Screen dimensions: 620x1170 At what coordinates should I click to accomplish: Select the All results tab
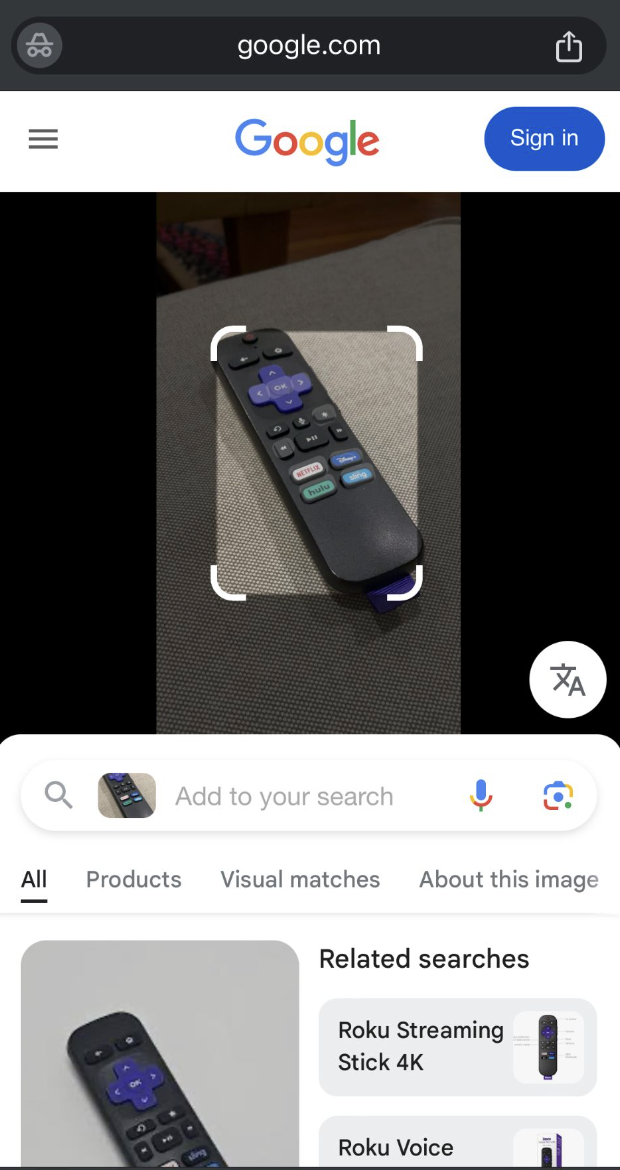coord(34,880)
